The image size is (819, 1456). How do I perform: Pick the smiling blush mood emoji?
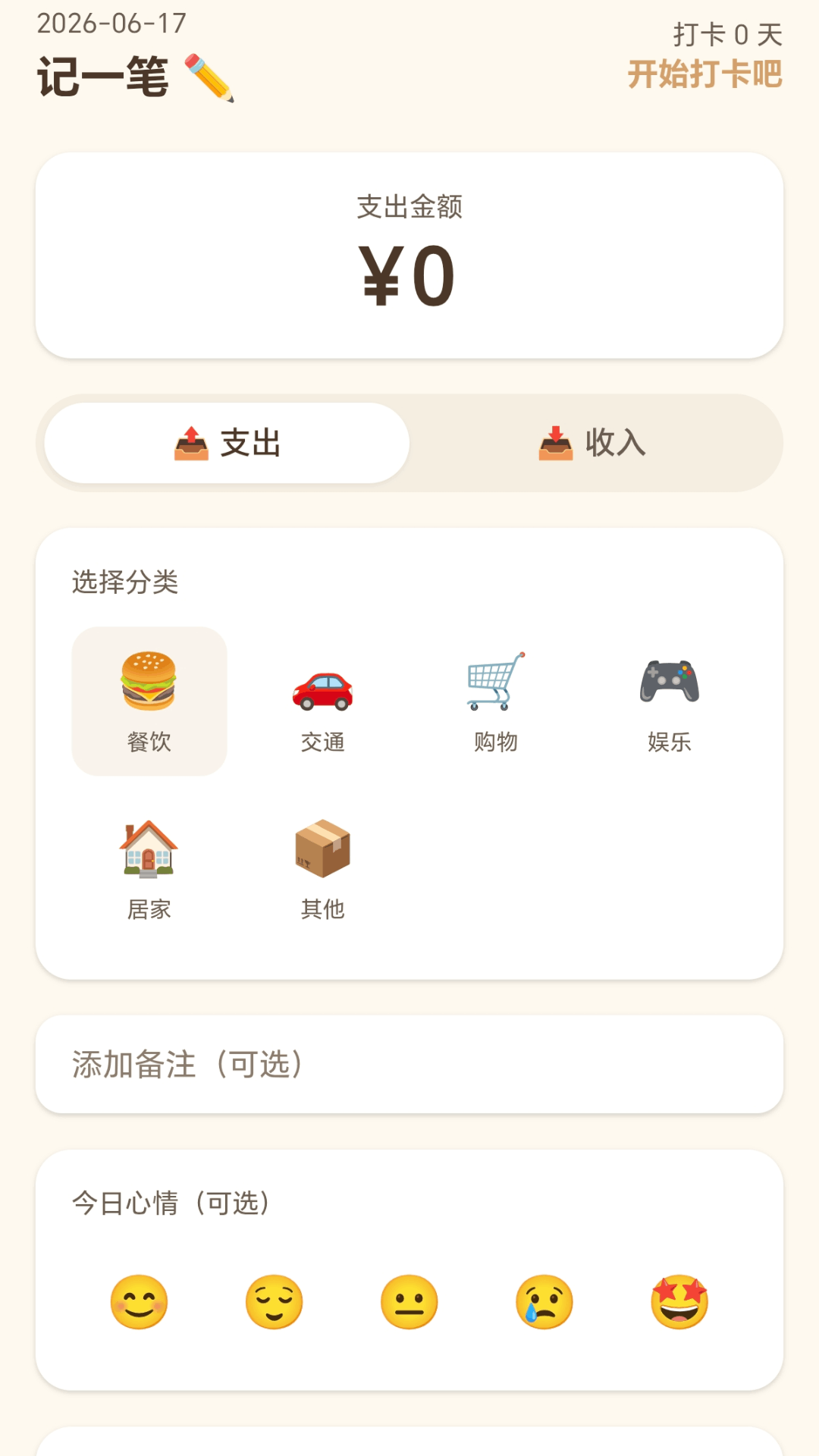(x=139, y=1302)
